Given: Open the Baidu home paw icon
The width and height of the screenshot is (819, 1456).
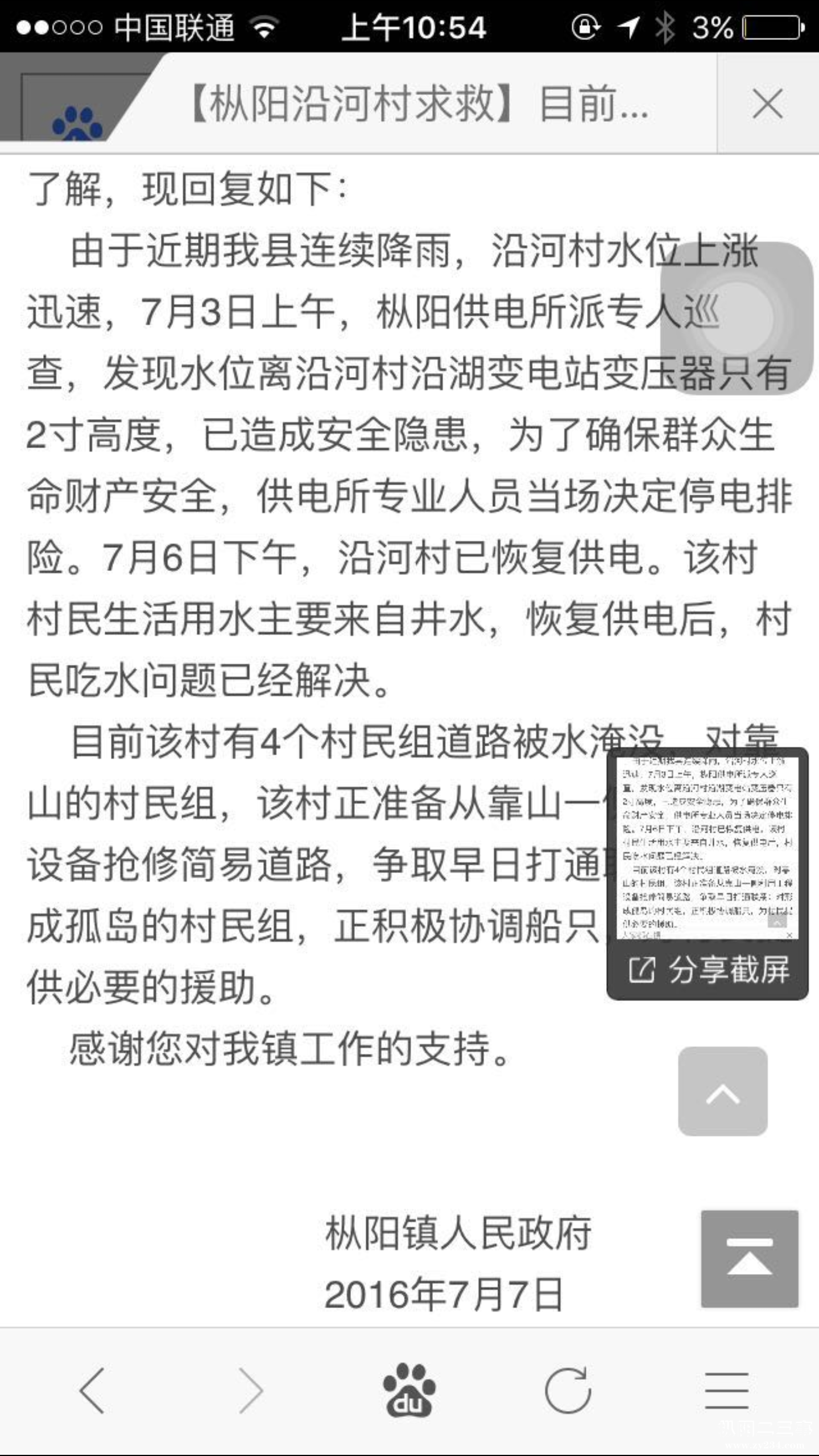Looking at the screenshot, I should pos(409,1390).
